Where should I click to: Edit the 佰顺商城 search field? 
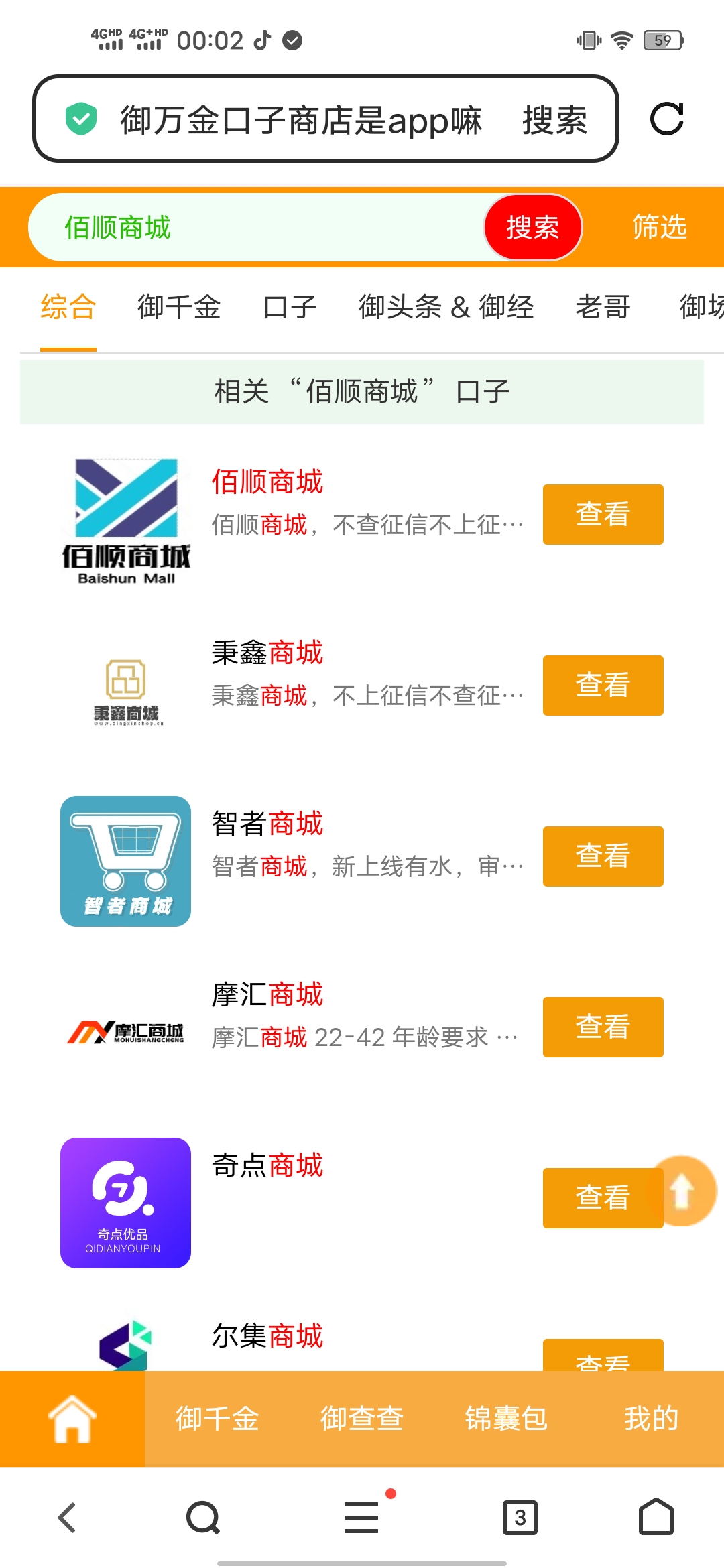coord(256,227)
